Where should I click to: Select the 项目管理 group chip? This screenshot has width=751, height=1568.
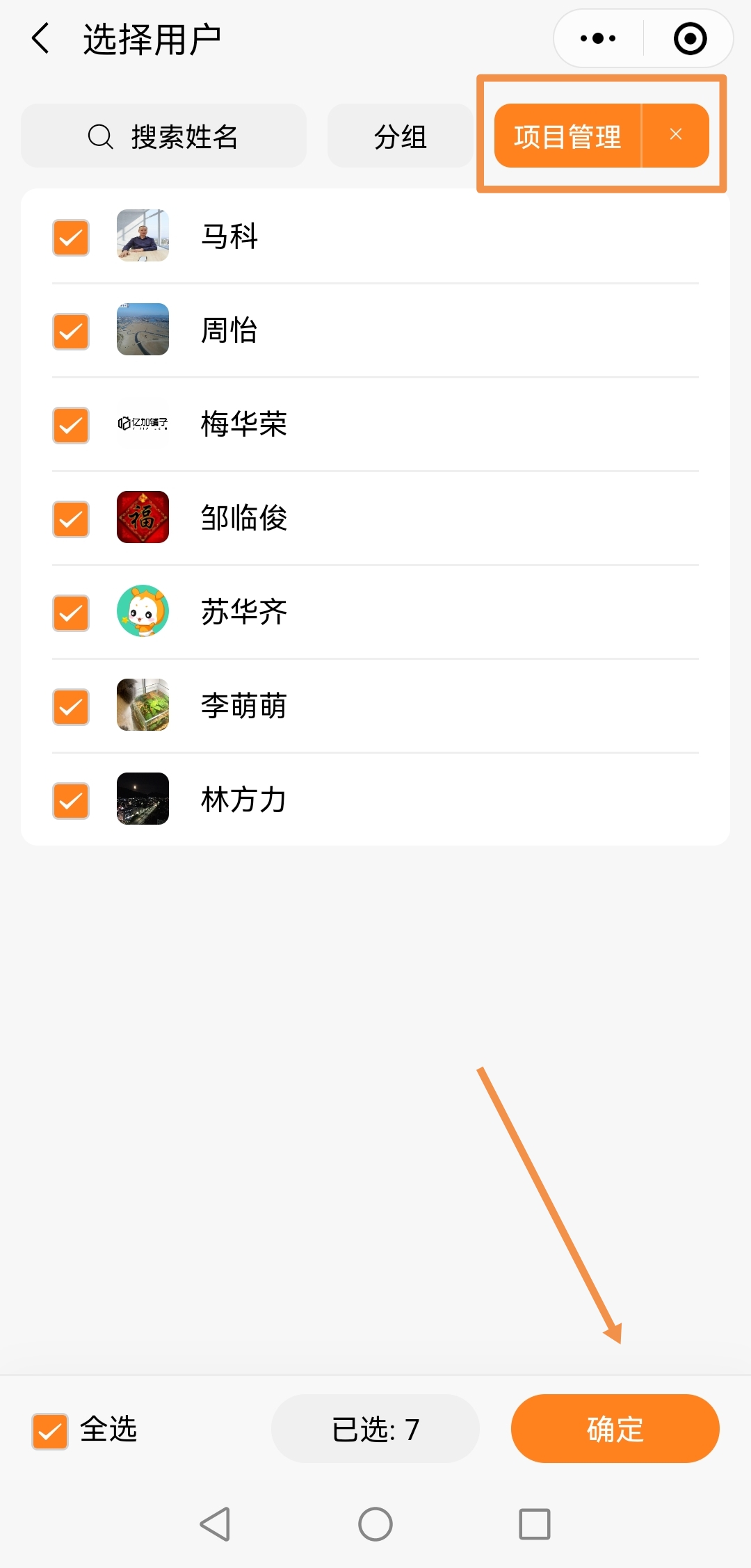pyautogui.click(x=567, y=136)
